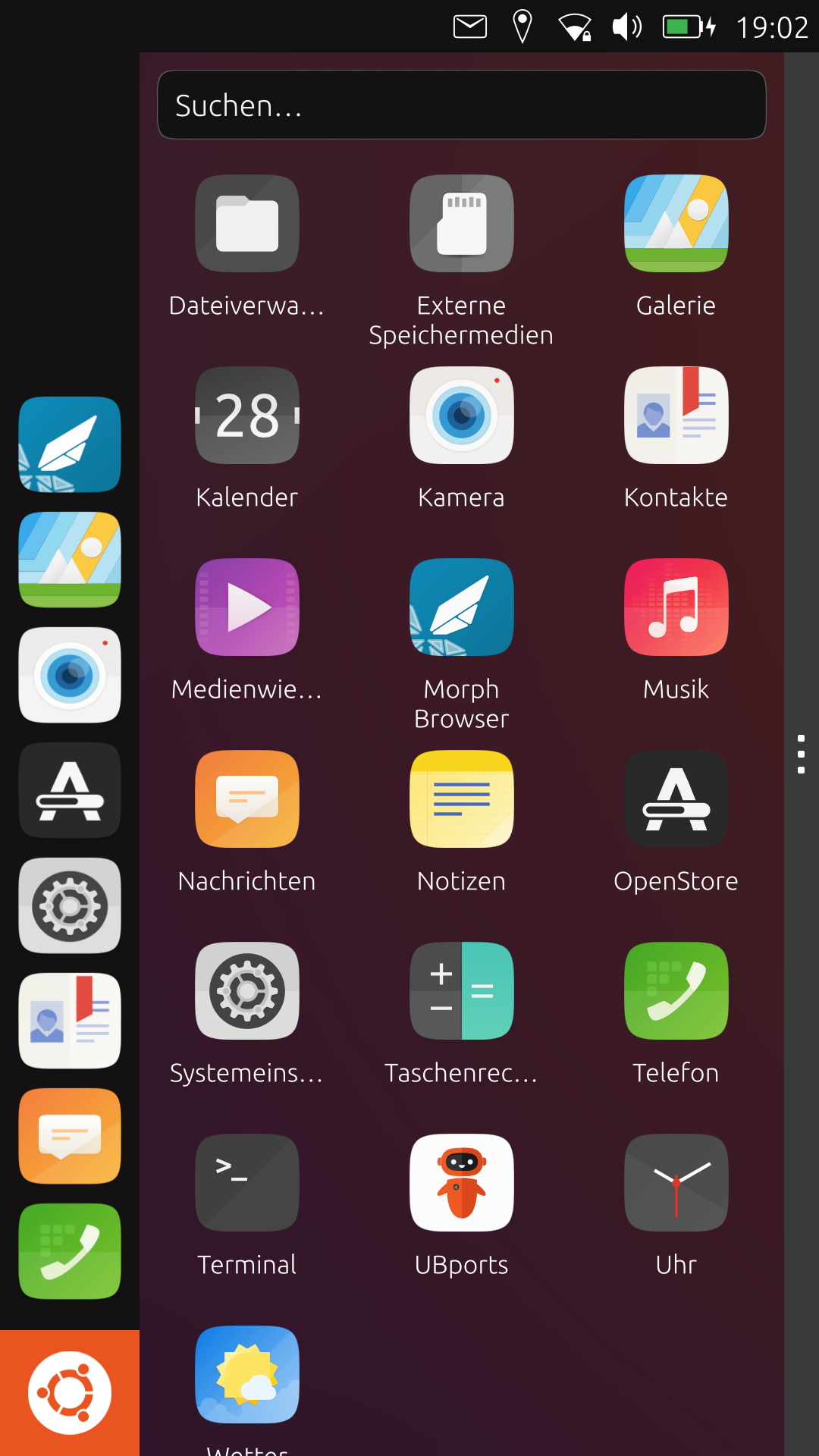Launch the Taschenrechner calculator
Screen dimensions: 819x1456
click(461, 991)
